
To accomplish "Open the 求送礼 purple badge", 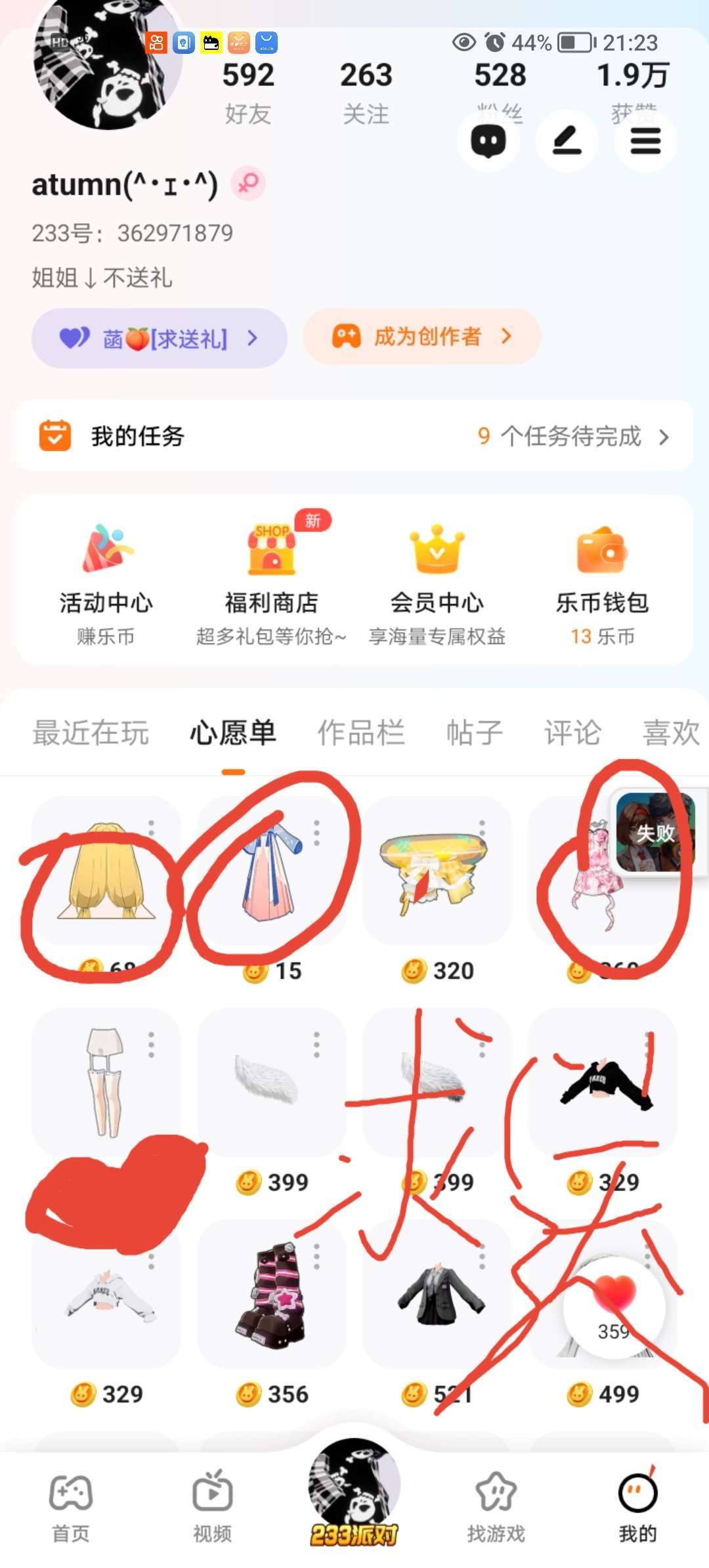I will [x=159, y=338].
